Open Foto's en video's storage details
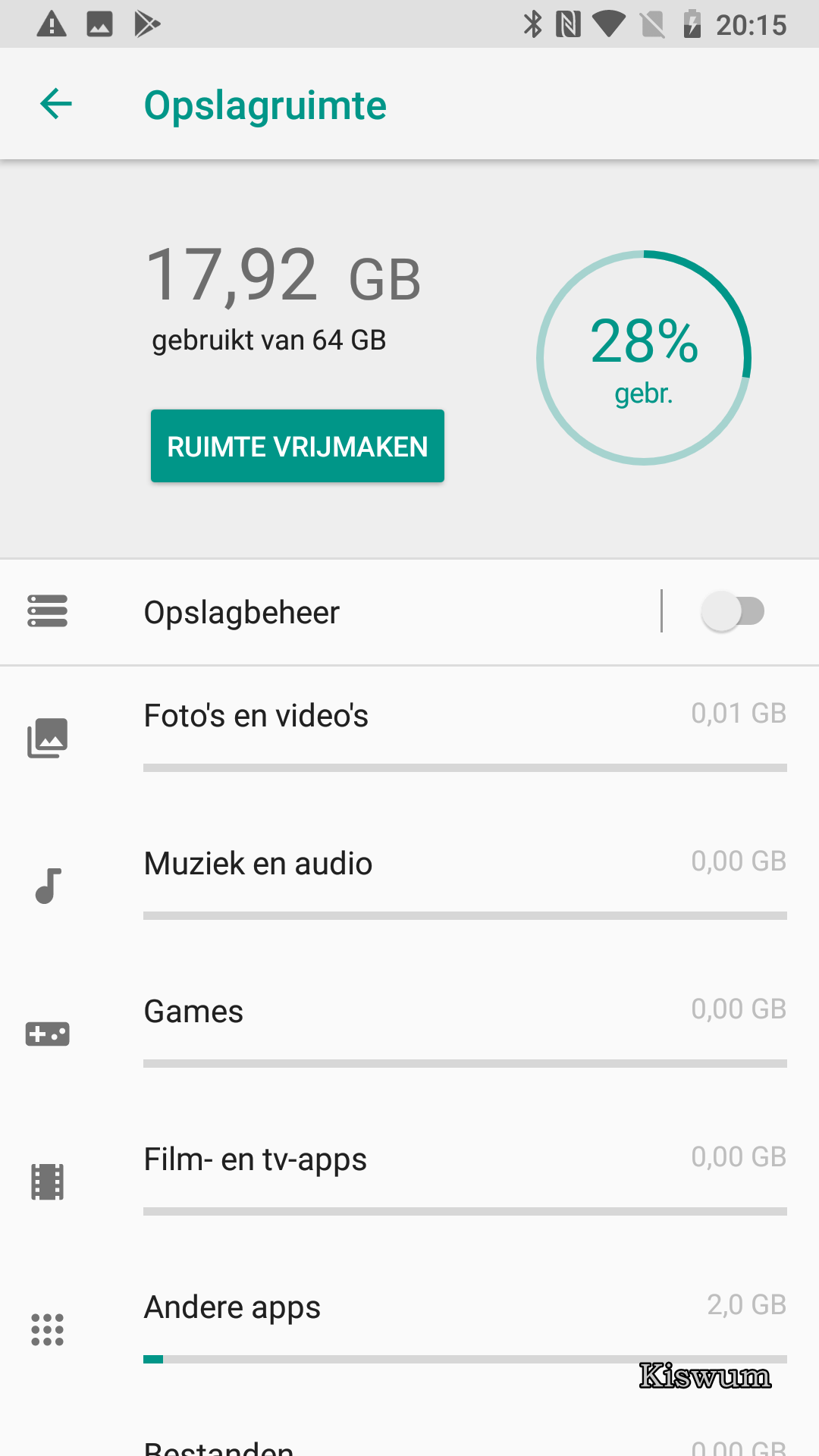 (x=409, y=739)
